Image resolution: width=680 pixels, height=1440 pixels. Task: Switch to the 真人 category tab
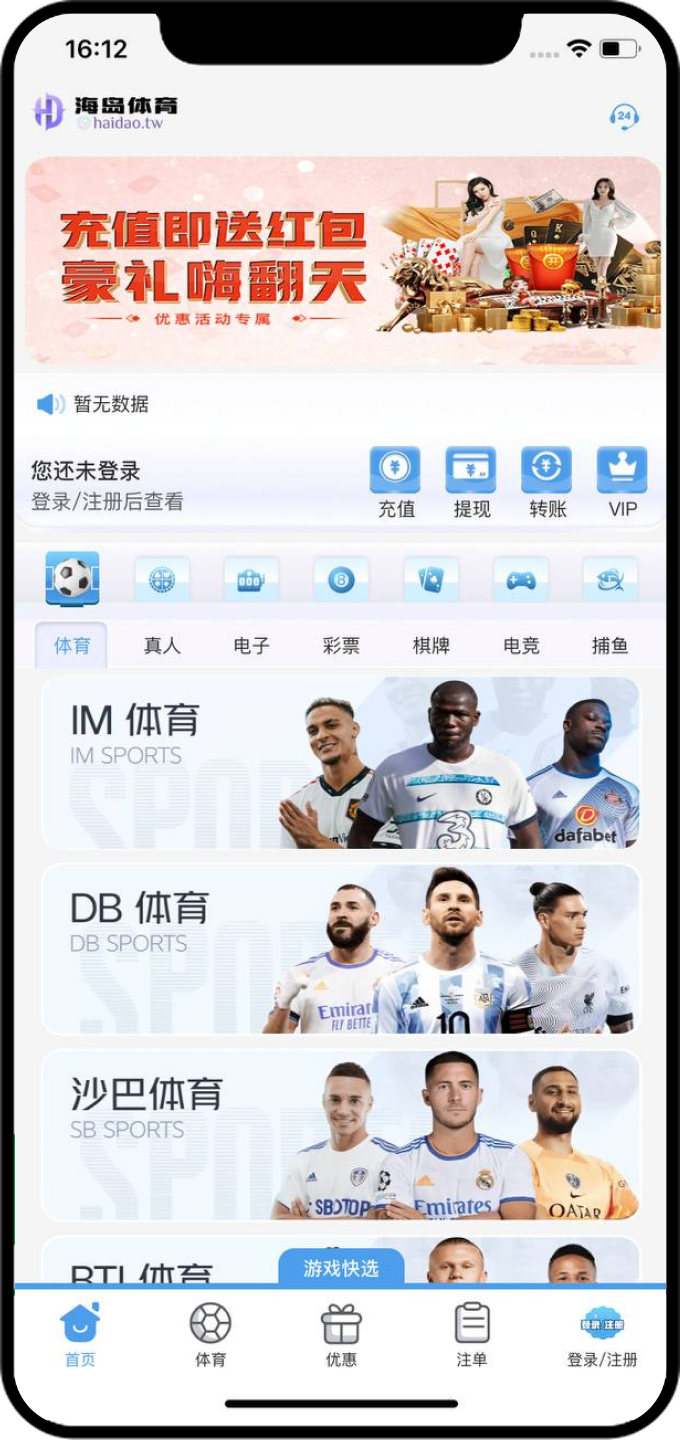(162, 645)
